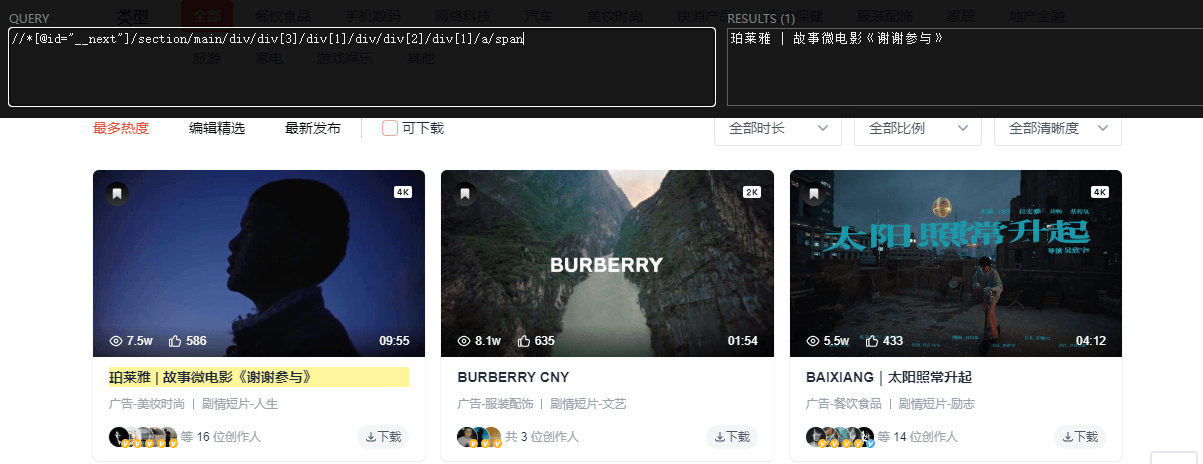Download the 珀莱雅 video

point(383,437)
